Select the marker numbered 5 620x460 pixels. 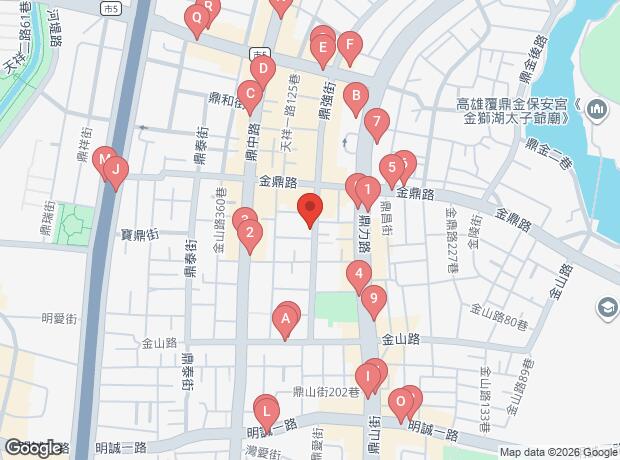393,166
